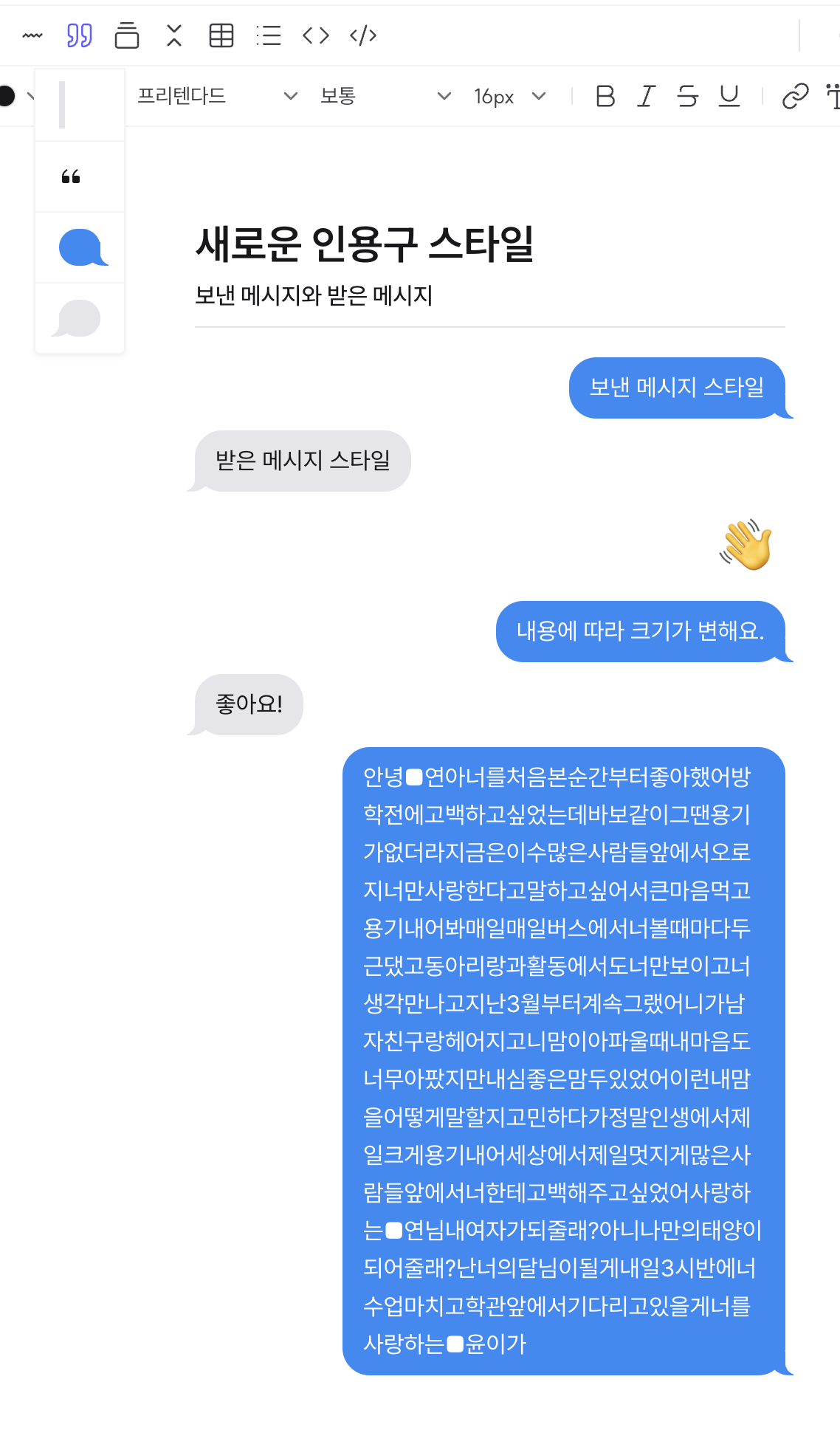
Task: Apply strikethrough formatting
Action: coord(688,96)
